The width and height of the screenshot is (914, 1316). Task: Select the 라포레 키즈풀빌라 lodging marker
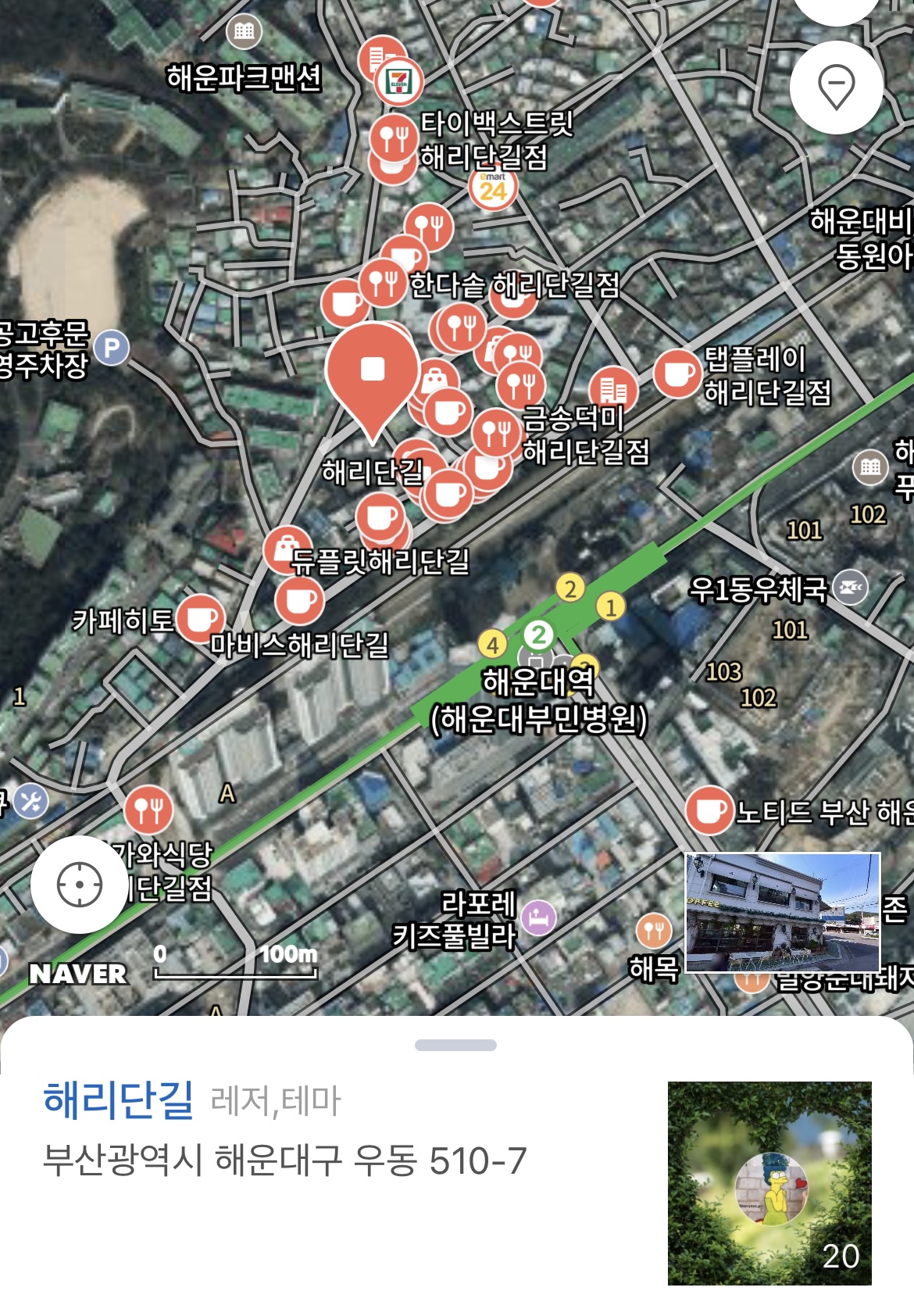(538, 917)
